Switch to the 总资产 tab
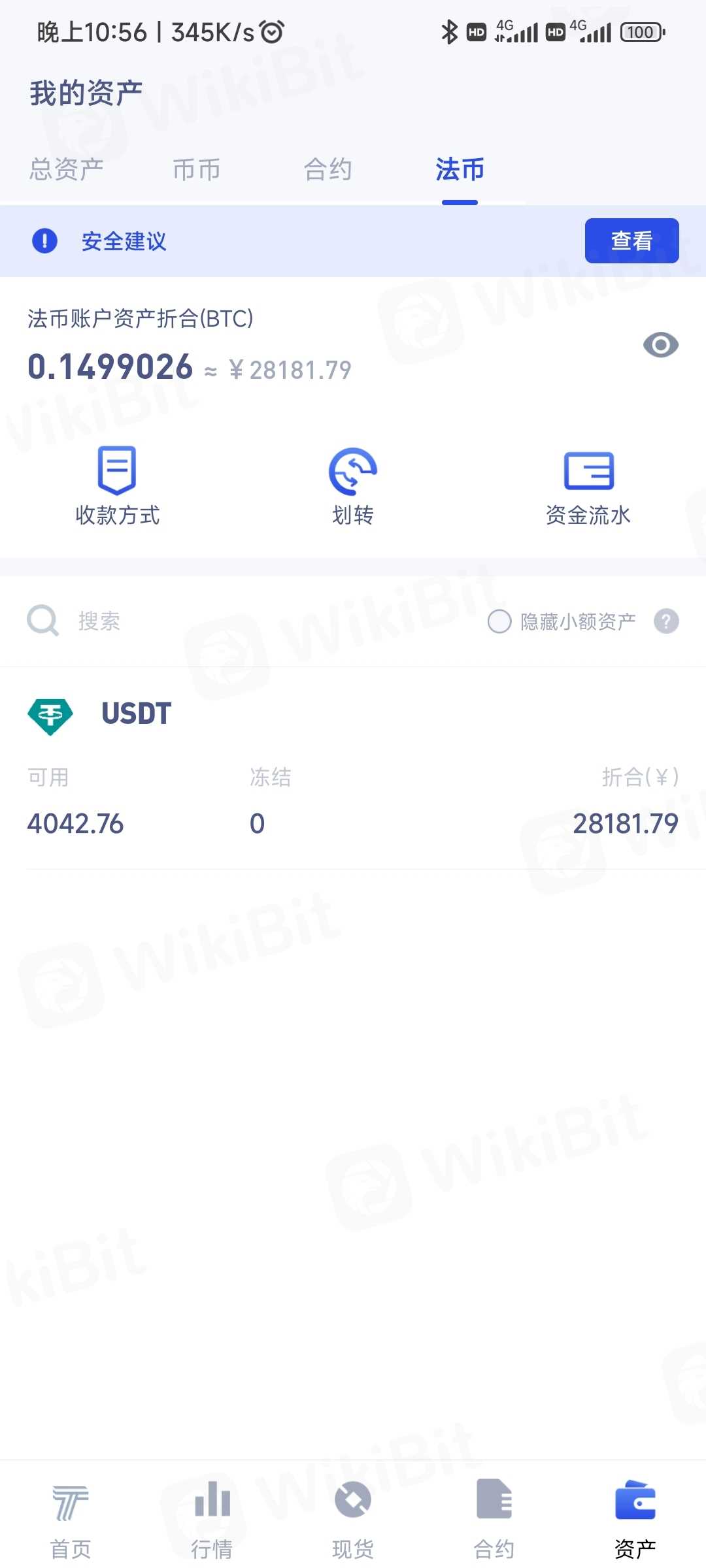This screenshot has width=706, height=1568. point(66,170)
